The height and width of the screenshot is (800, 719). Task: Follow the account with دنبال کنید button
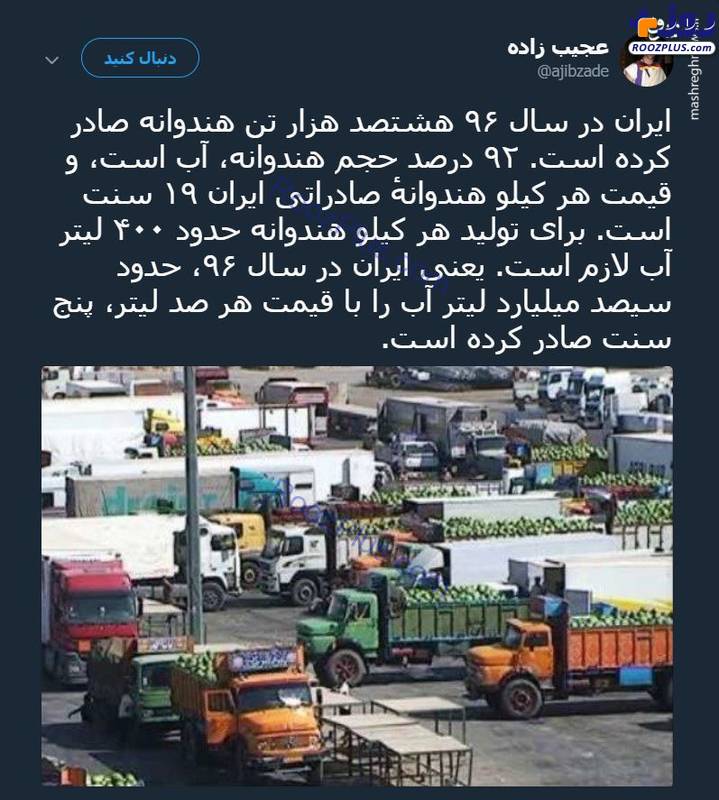[140, 58]
